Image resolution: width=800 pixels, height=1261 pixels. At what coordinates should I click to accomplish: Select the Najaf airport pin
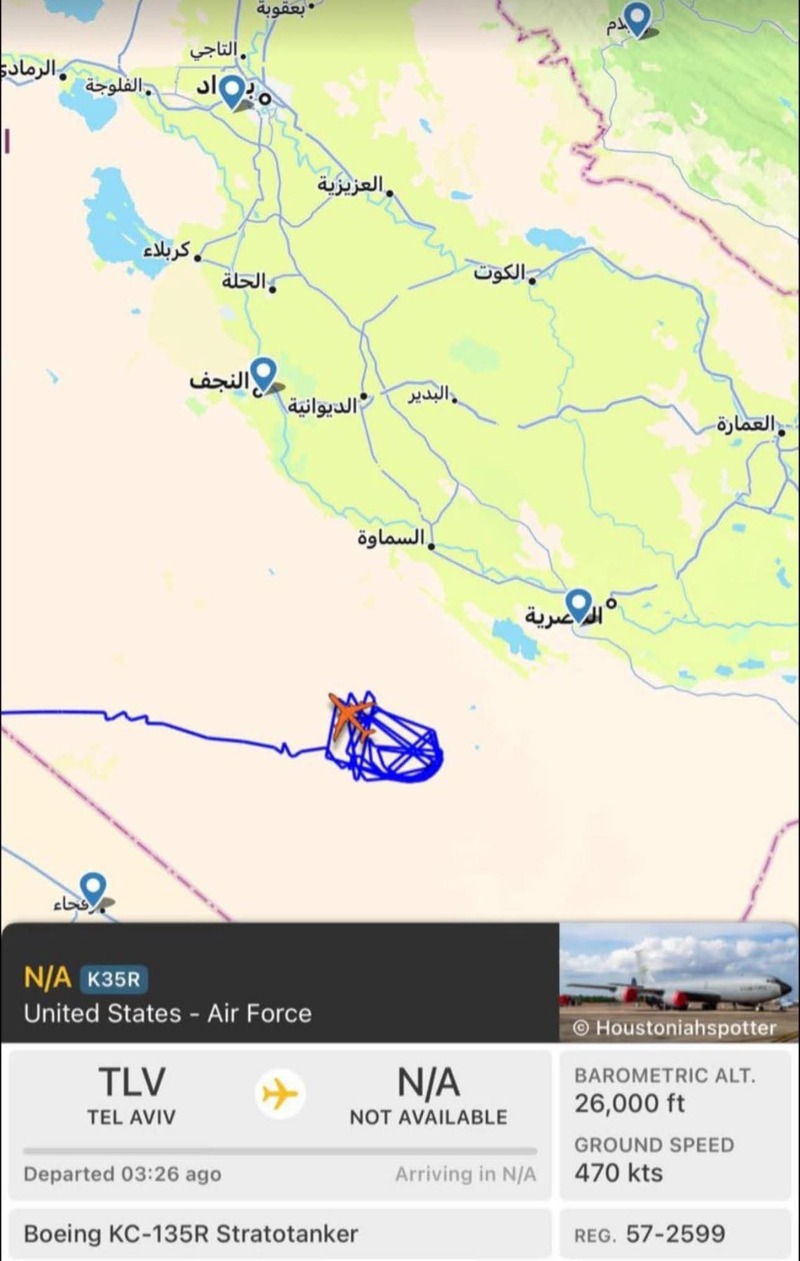tap(263, 374)
